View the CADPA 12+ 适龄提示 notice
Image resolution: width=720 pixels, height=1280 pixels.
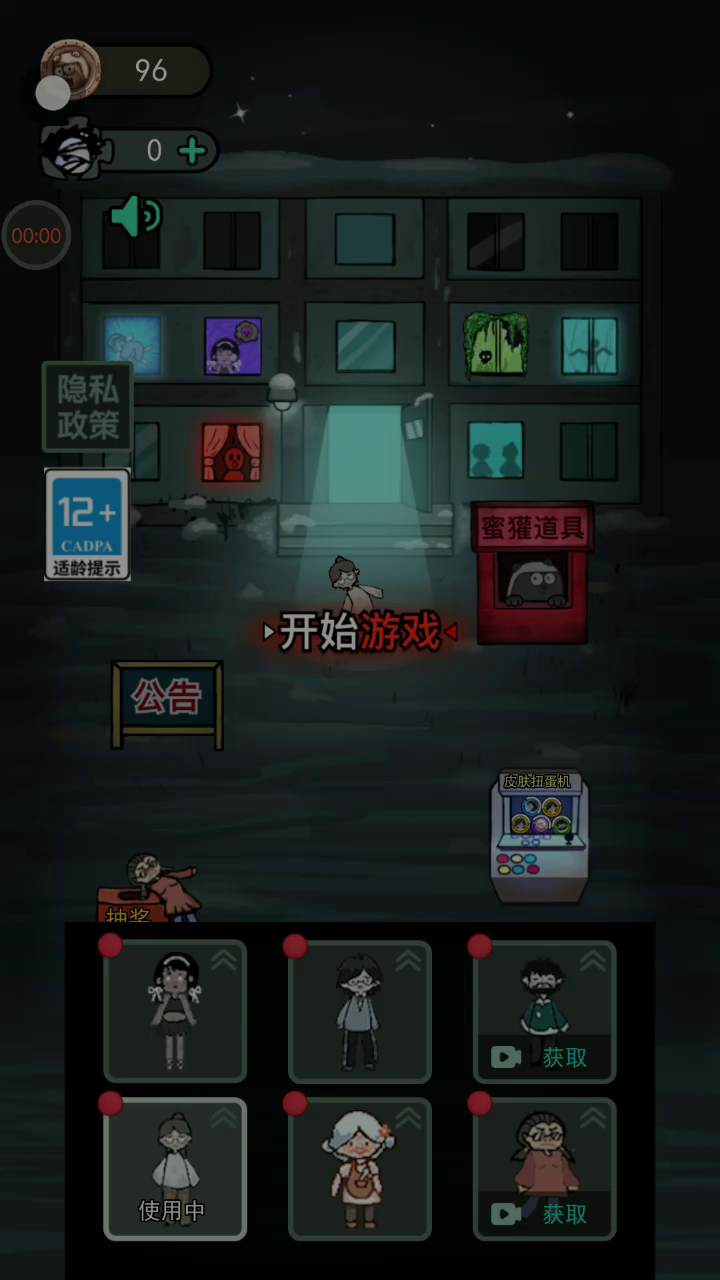click(87, 524)
